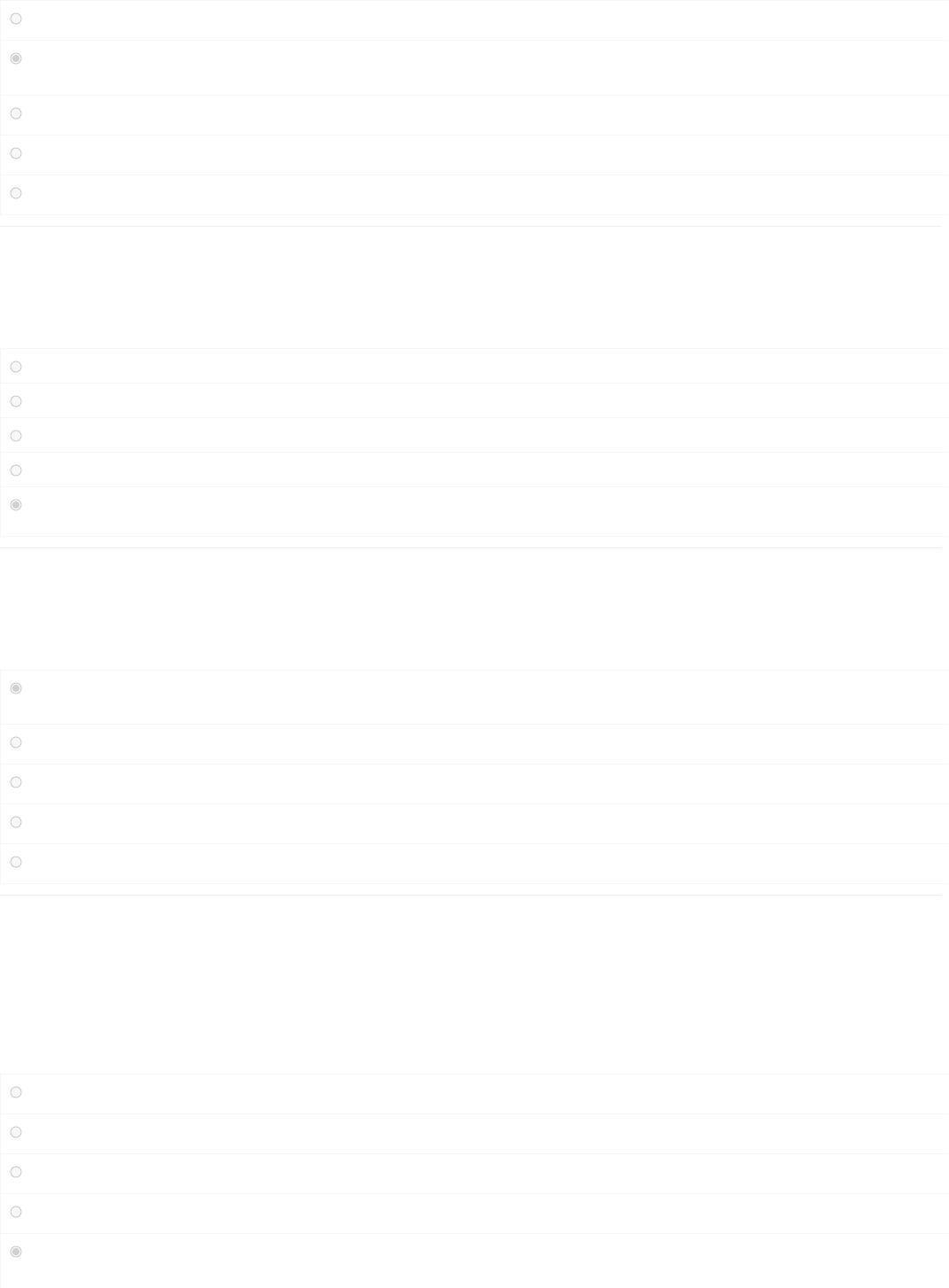Viewport: 949px width, 1288px height.
Task: Mark the second option of the bottom question
Action: pyautogui.click(x=16, y=1132)
